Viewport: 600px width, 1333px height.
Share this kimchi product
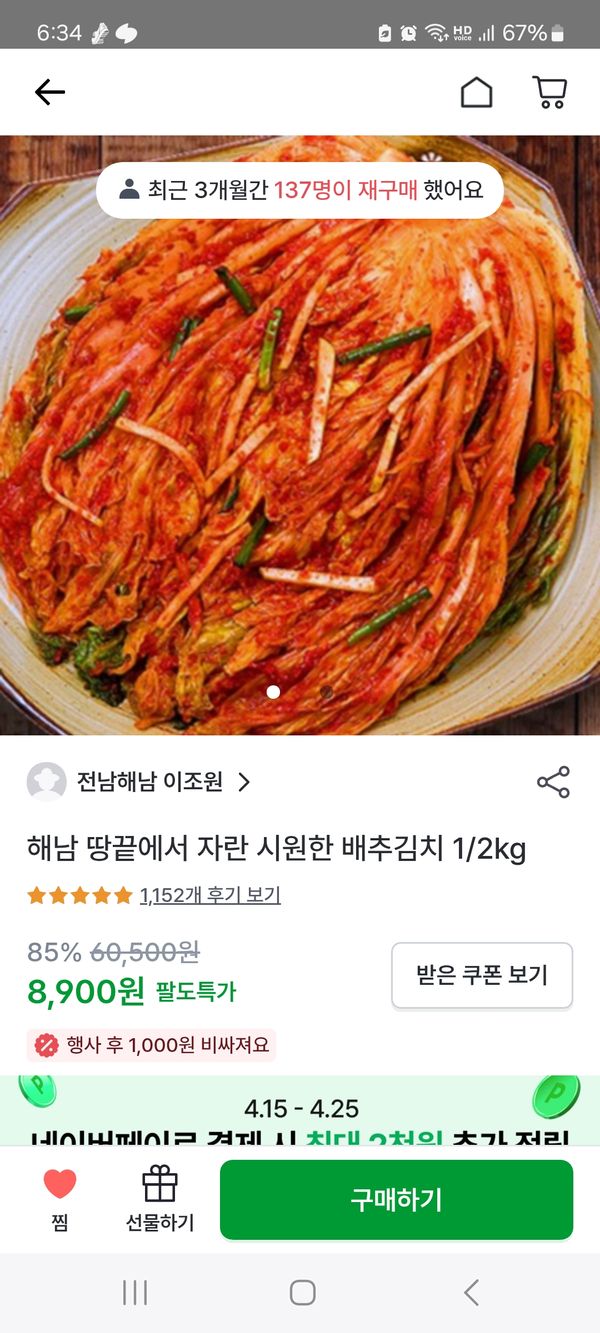pos(553,782)
